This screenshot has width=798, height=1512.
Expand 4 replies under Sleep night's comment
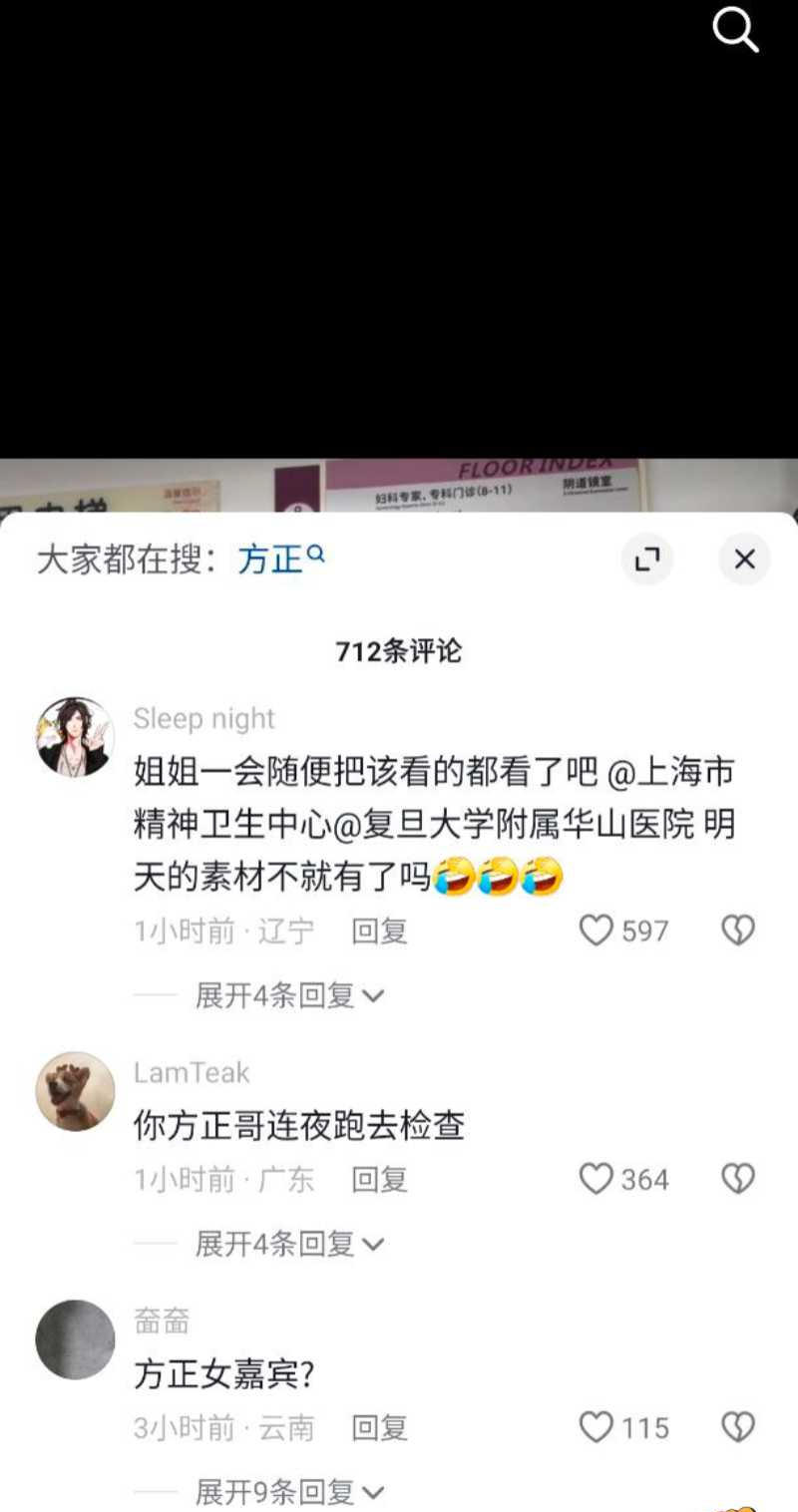click(289, 995)
